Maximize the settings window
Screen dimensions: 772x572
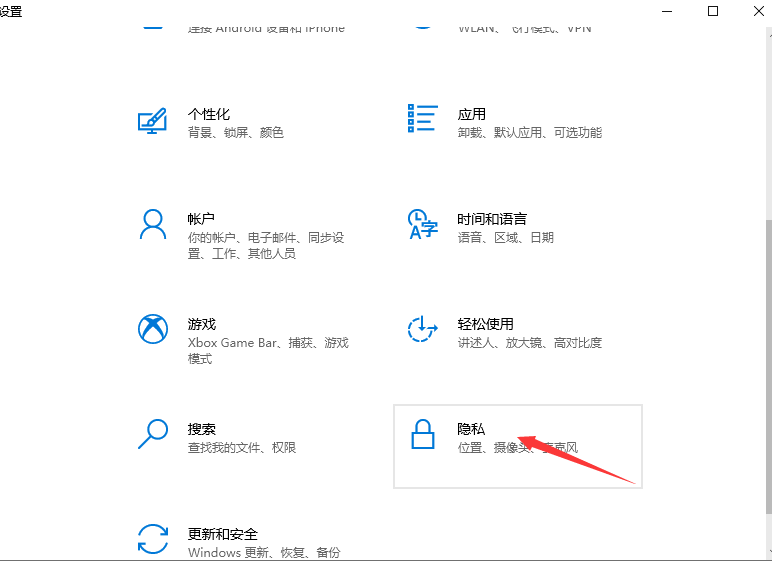coord(713,11)
